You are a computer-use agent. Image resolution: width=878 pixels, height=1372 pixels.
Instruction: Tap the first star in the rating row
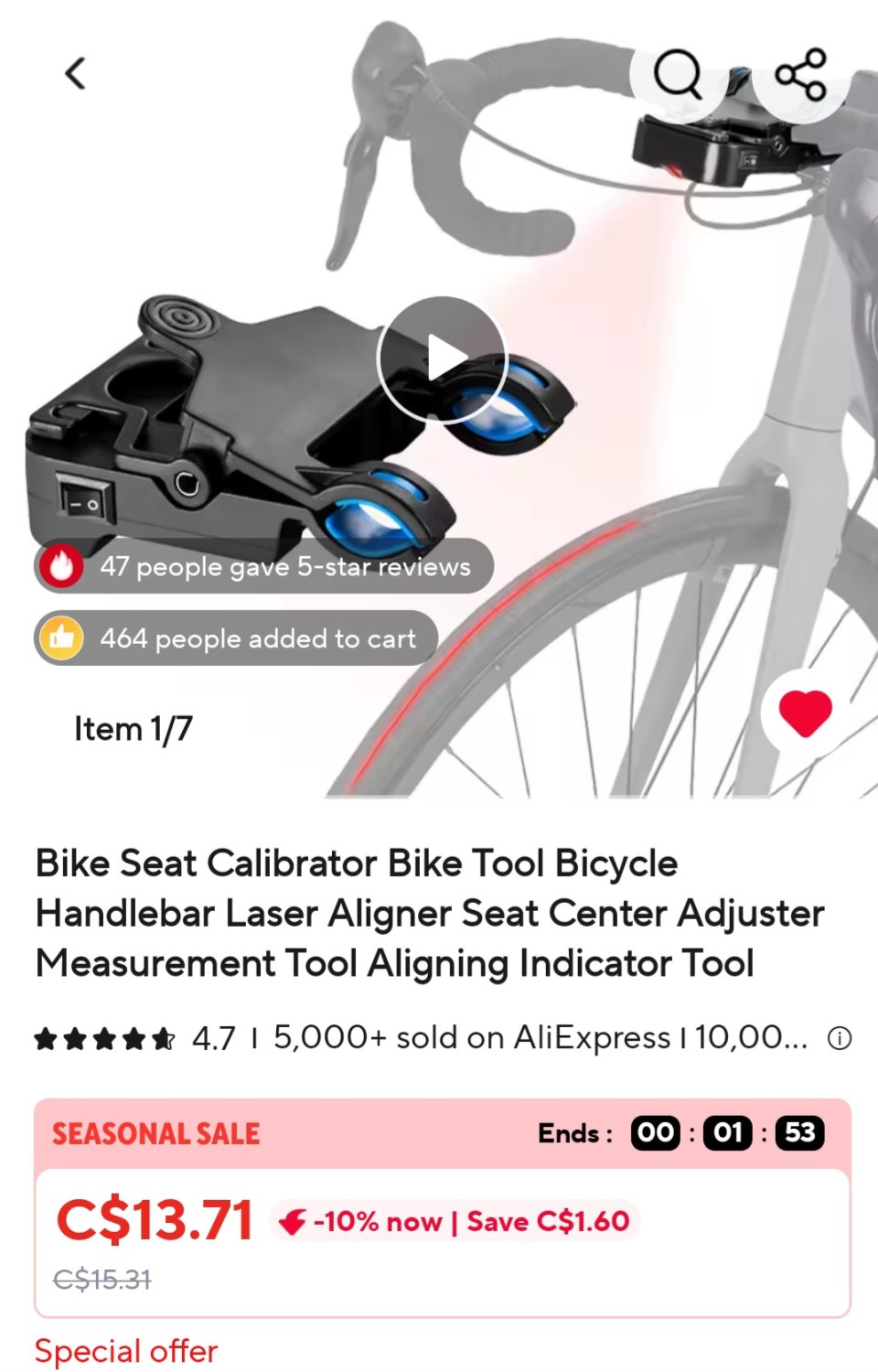[48, 1037]
